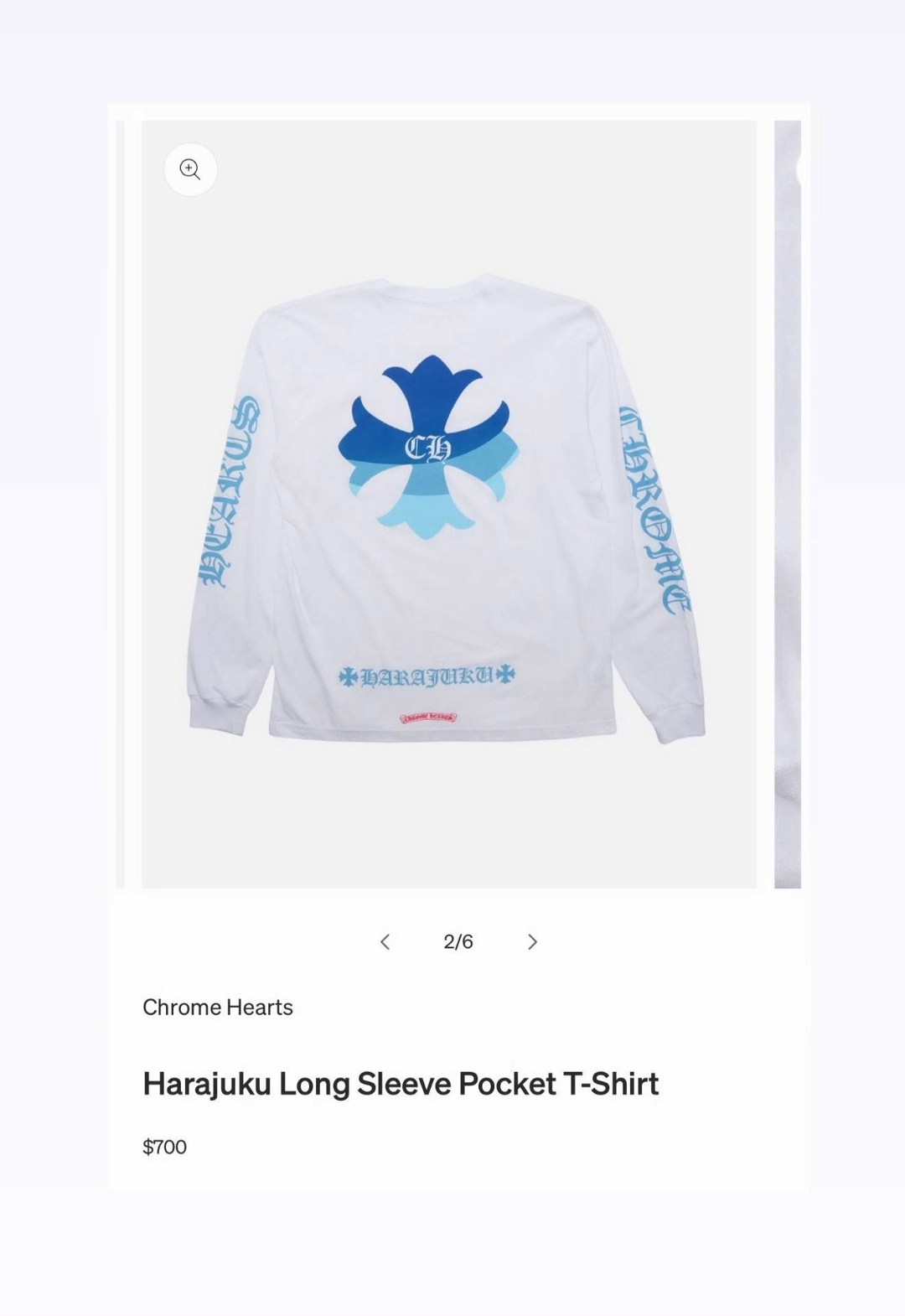Zoom into the product image
The height and width of the screenshot is (1316, 905).
tap(191, 170)
